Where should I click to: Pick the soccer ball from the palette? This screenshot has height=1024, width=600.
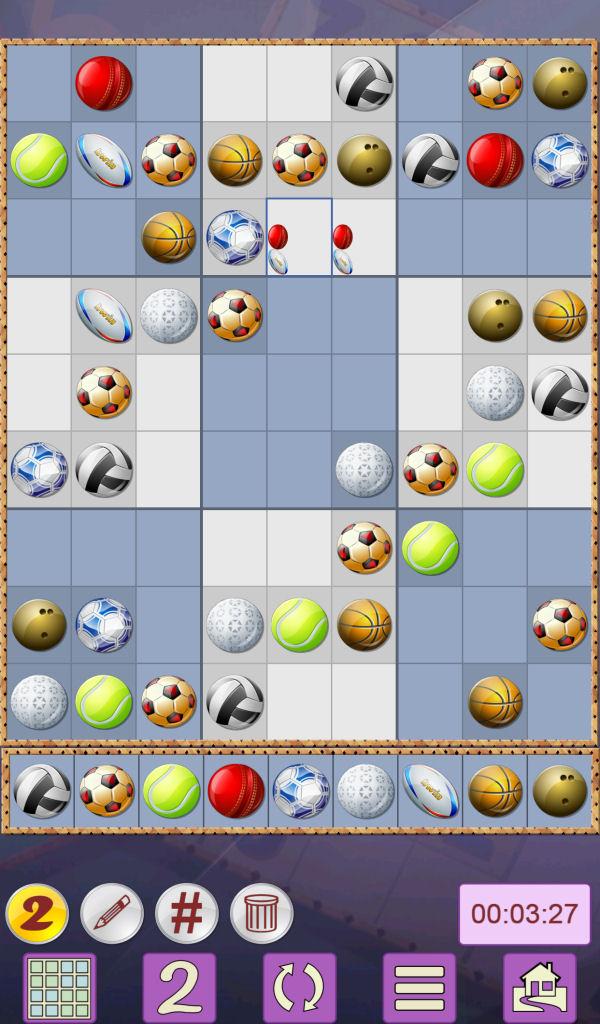(x=106, y=791)
